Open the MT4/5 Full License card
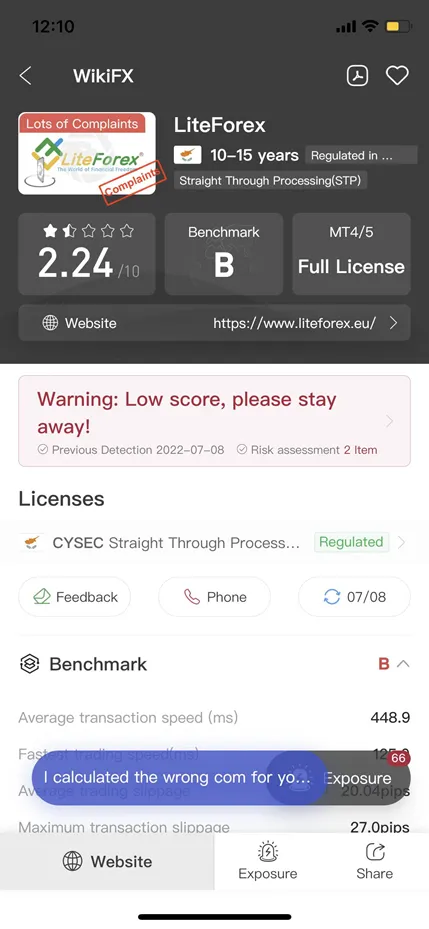Viewport: 429px width, 929px height. [x=351, y=254]
